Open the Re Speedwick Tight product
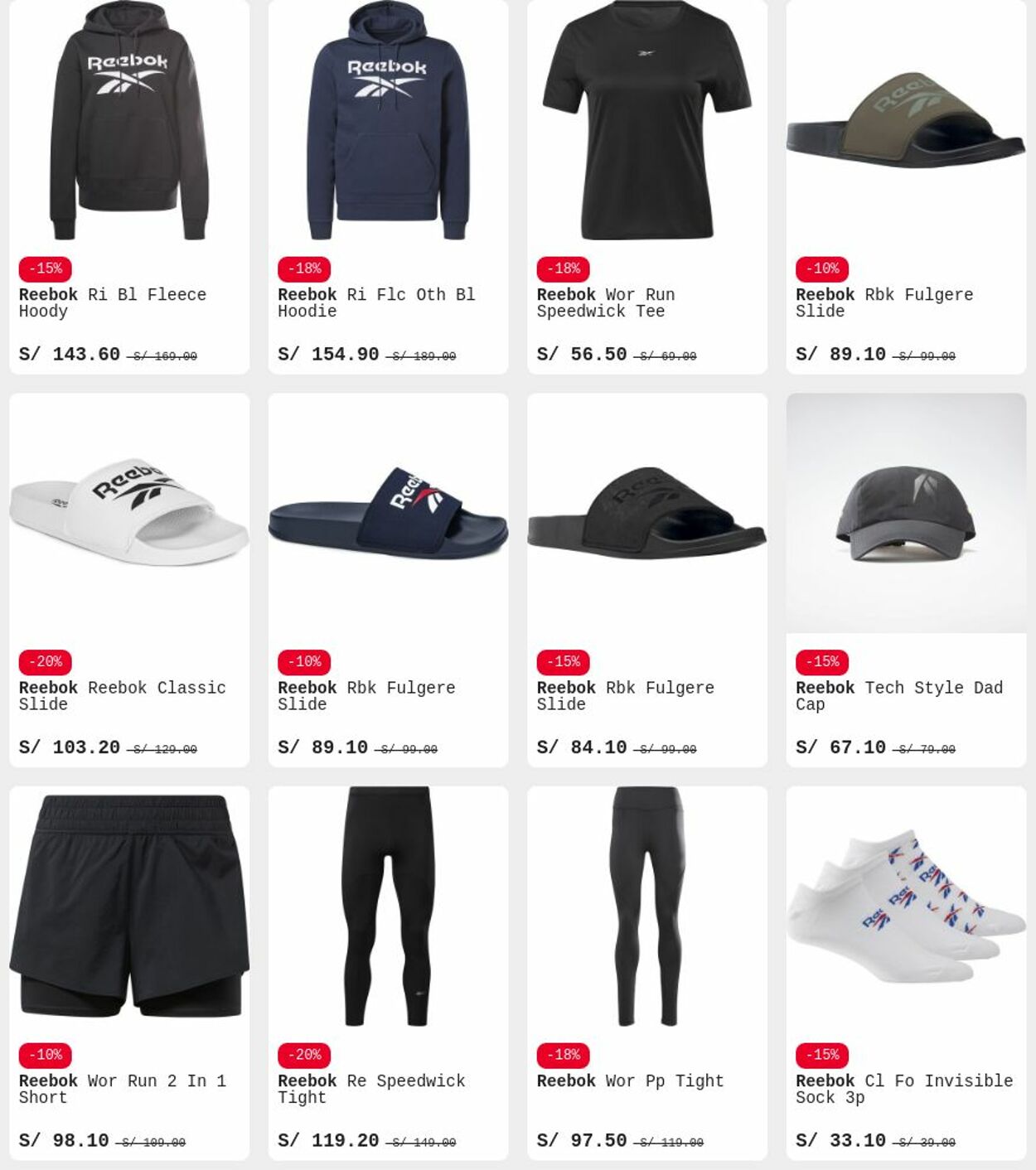The width and height of the screenshot is (1036, 1170). pyautogui.click(x=388, y=907)
